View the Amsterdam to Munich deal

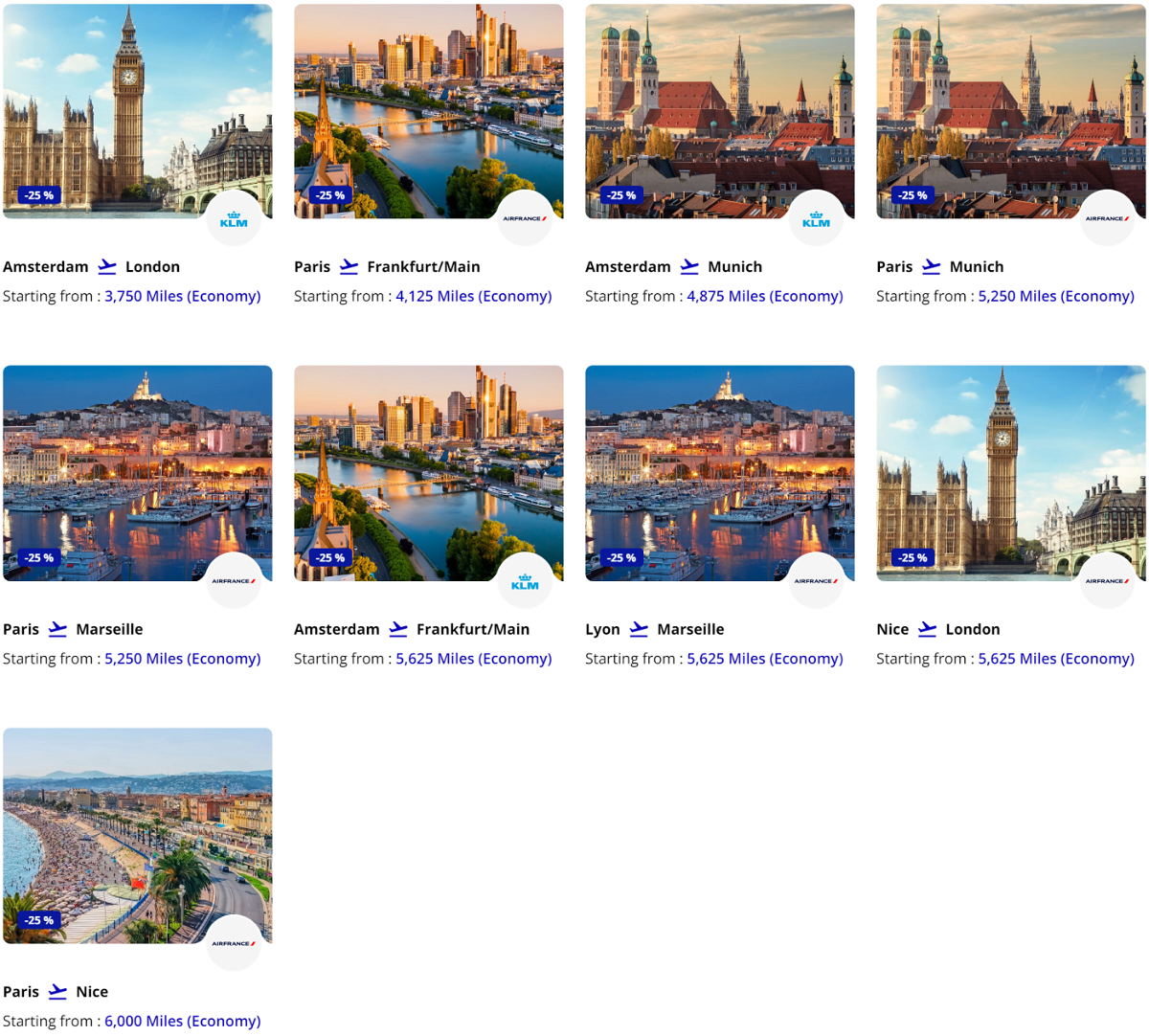[719, 112]
